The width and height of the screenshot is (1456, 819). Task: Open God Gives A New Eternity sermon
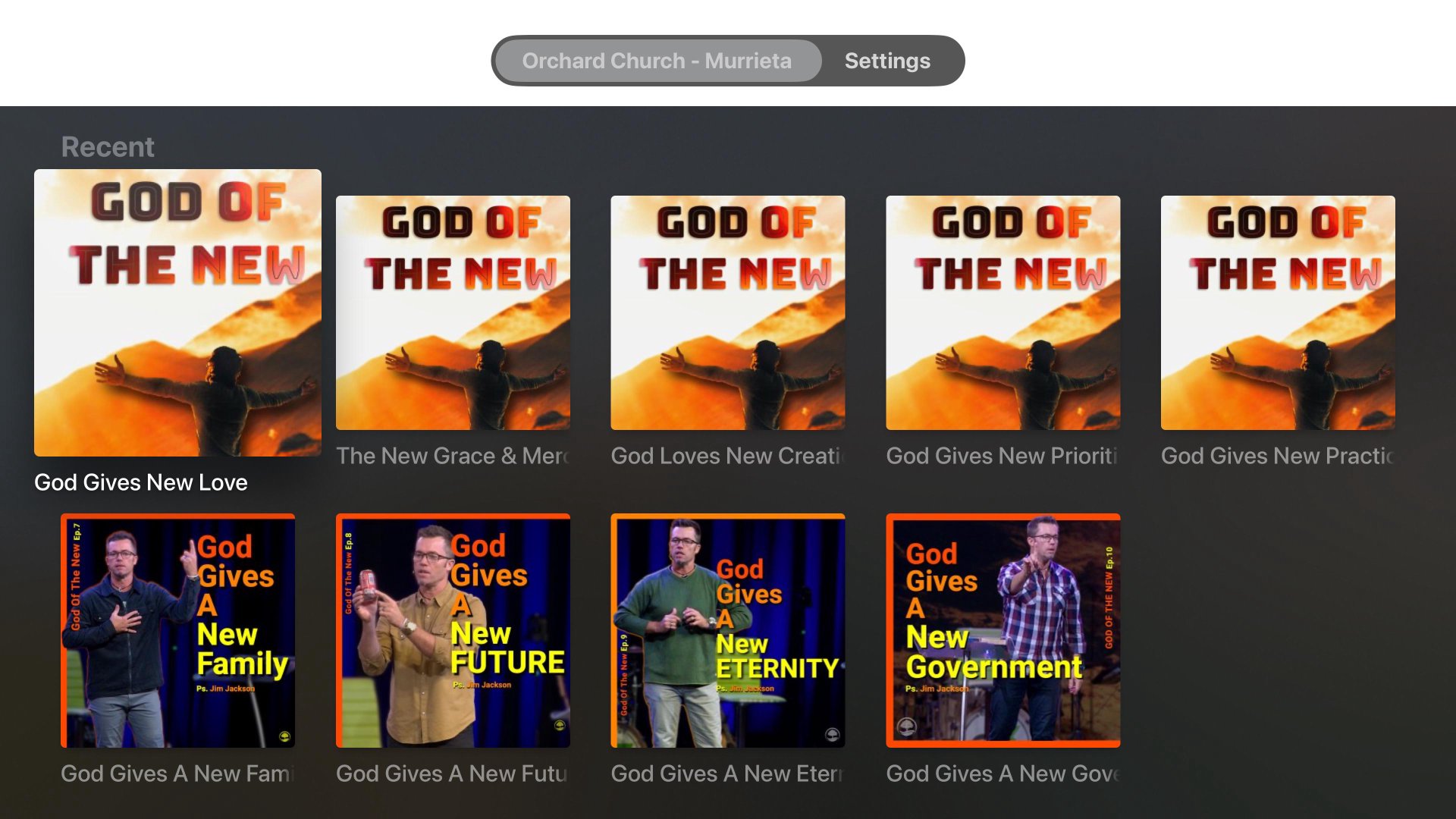(x=728, y=630)
